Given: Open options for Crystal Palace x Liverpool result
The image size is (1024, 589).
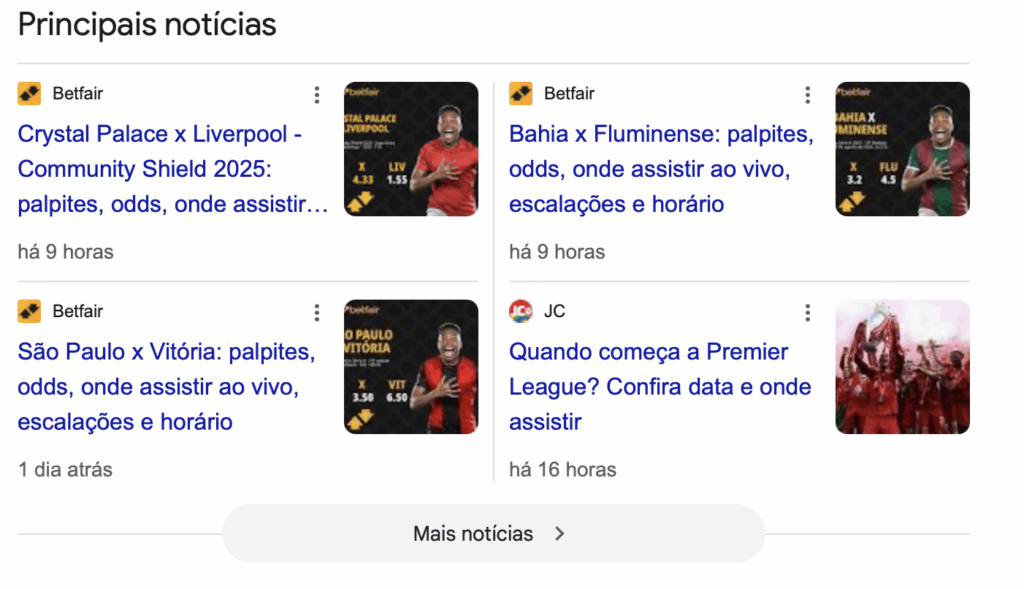Looking at the screenshot, I should tap(317, 95).
